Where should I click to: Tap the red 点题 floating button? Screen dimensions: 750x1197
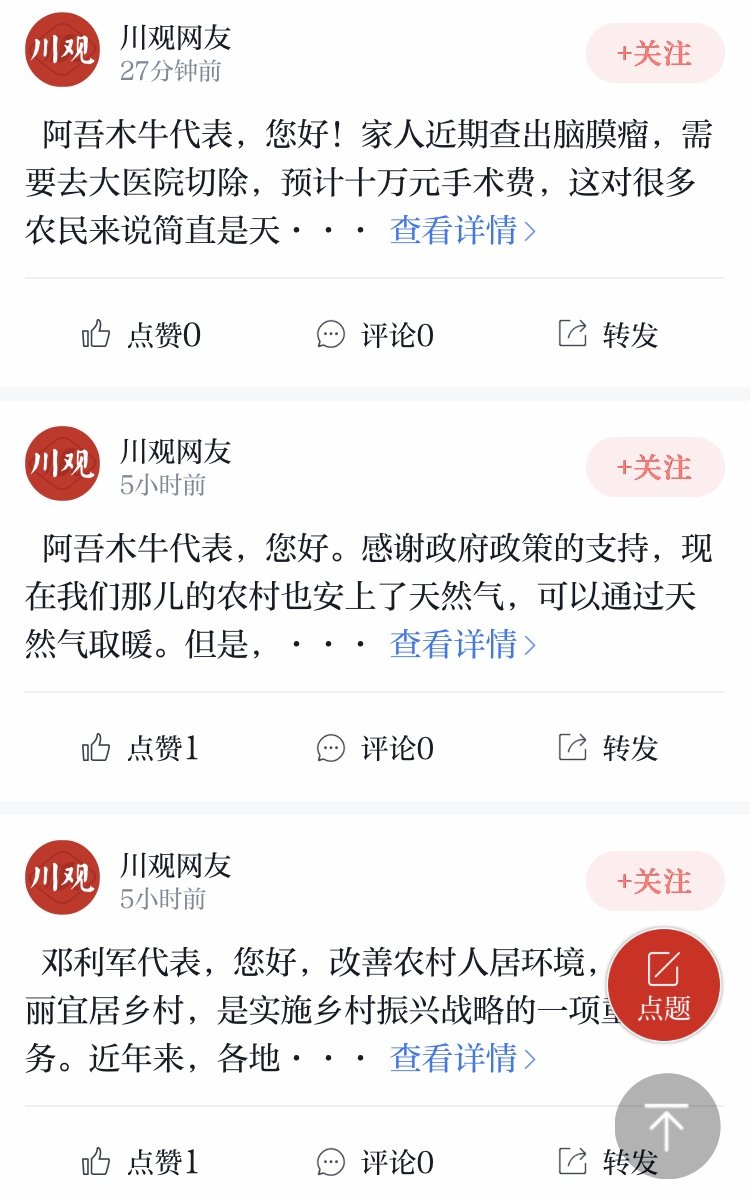[x=664, y=985]
